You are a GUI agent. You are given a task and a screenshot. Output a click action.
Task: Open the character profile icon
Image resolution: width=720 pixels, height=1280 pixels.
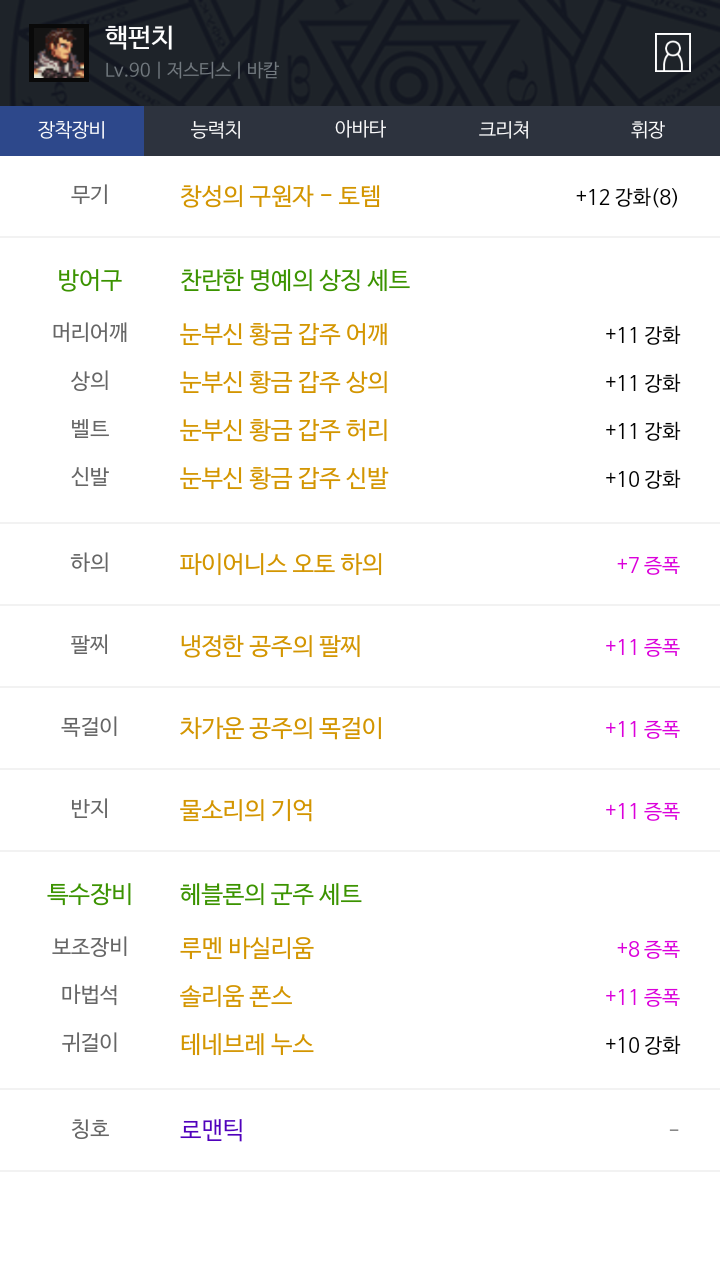pos(672,52)
